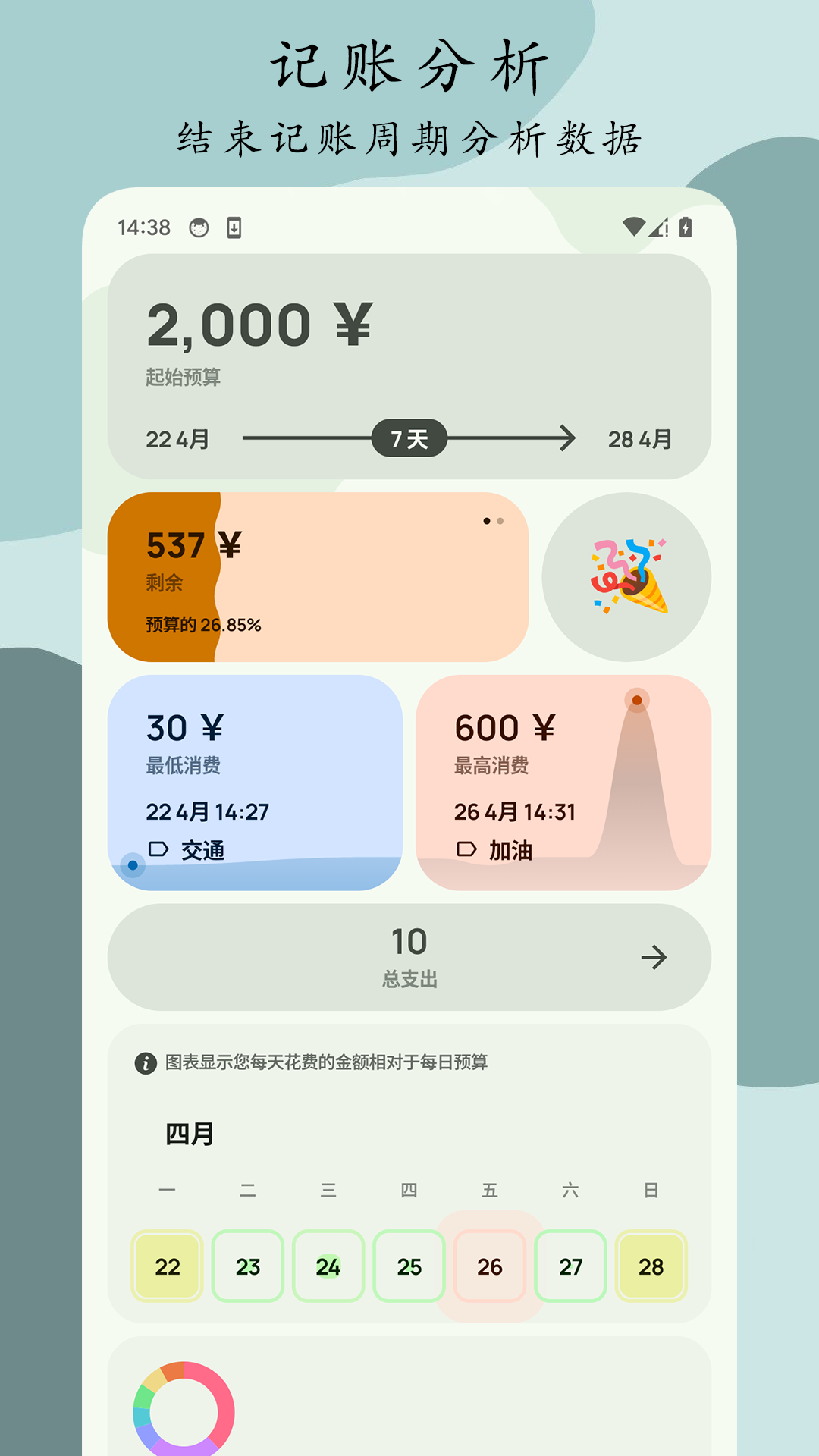Select the second carousel dot indicator
Screen dimensions: 819x1456
click(x=500, y=520)
